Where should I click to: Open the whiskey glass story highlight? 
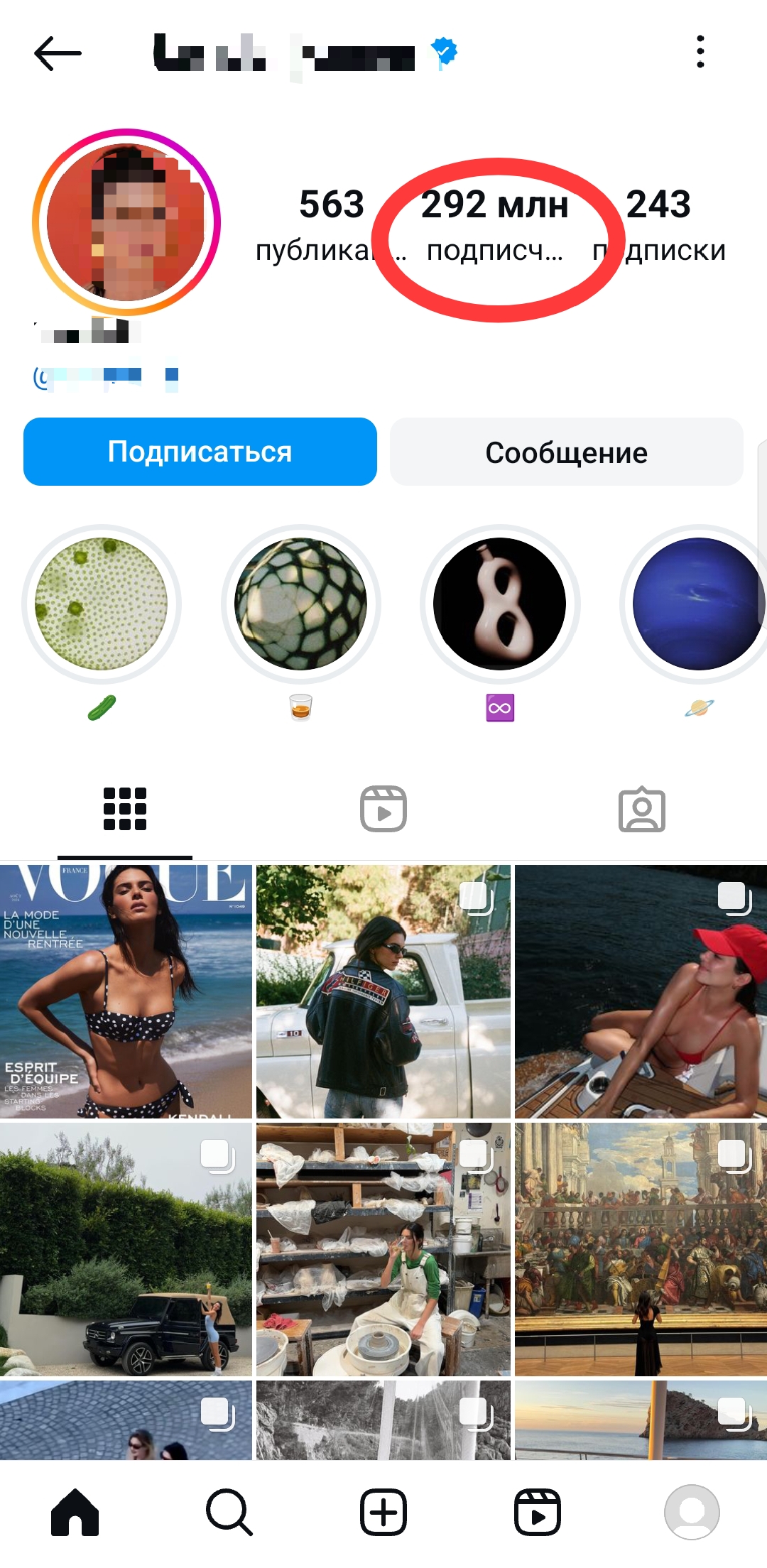click(301, 604)
